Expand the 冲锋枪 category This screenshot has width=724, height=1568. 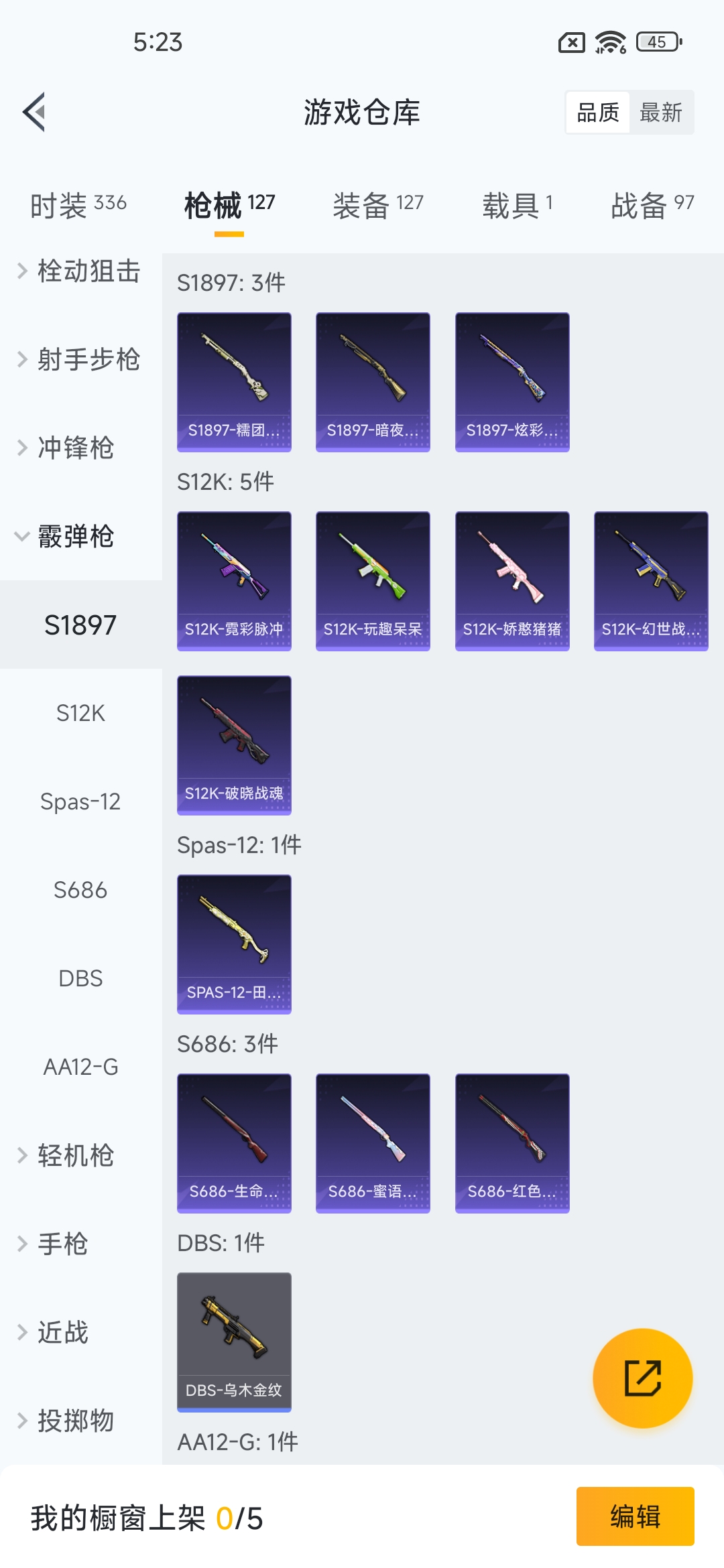pyautogui.click(x=74, y=448)
